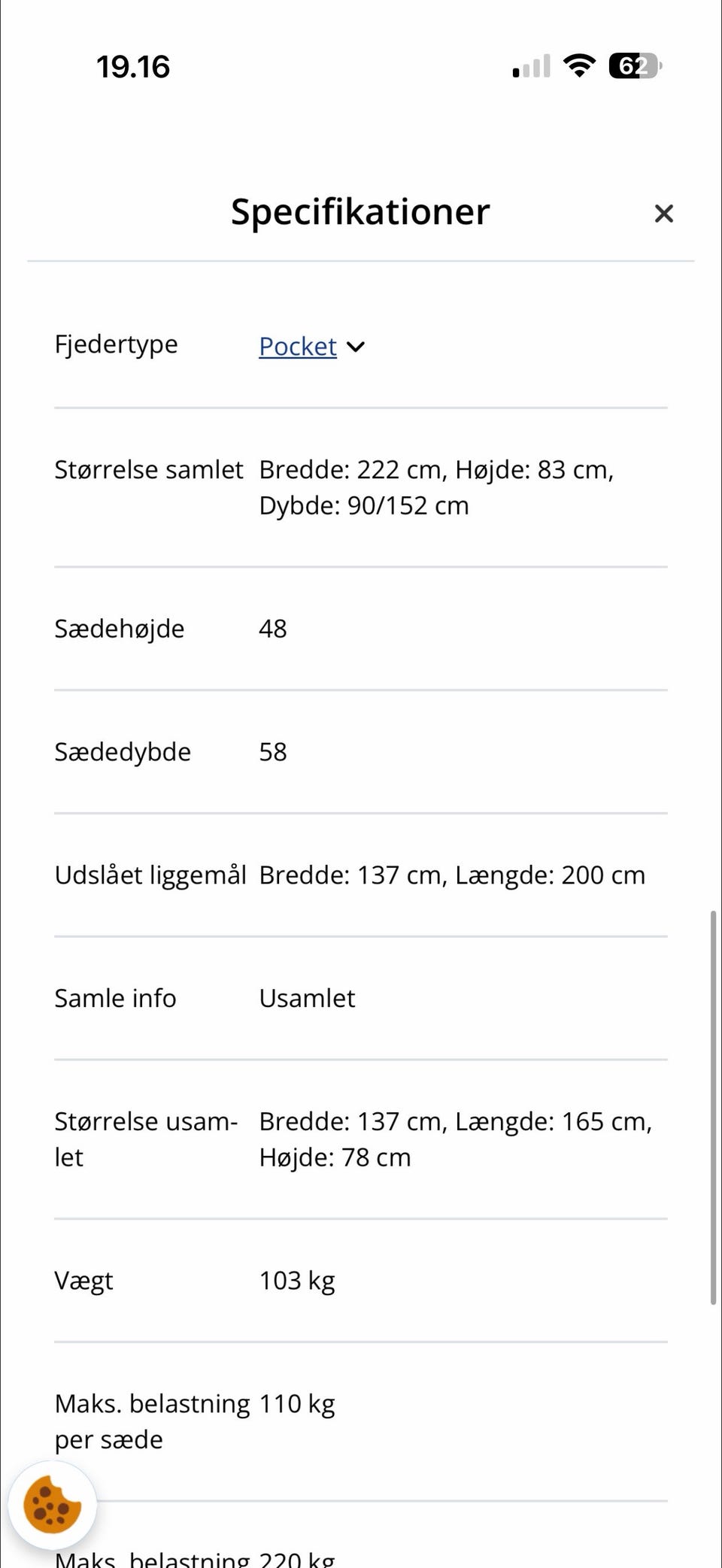The width and height of the screenshot is (722, 1568).
Task: Select the Specifikationer heading
Action: click(360, 211)
